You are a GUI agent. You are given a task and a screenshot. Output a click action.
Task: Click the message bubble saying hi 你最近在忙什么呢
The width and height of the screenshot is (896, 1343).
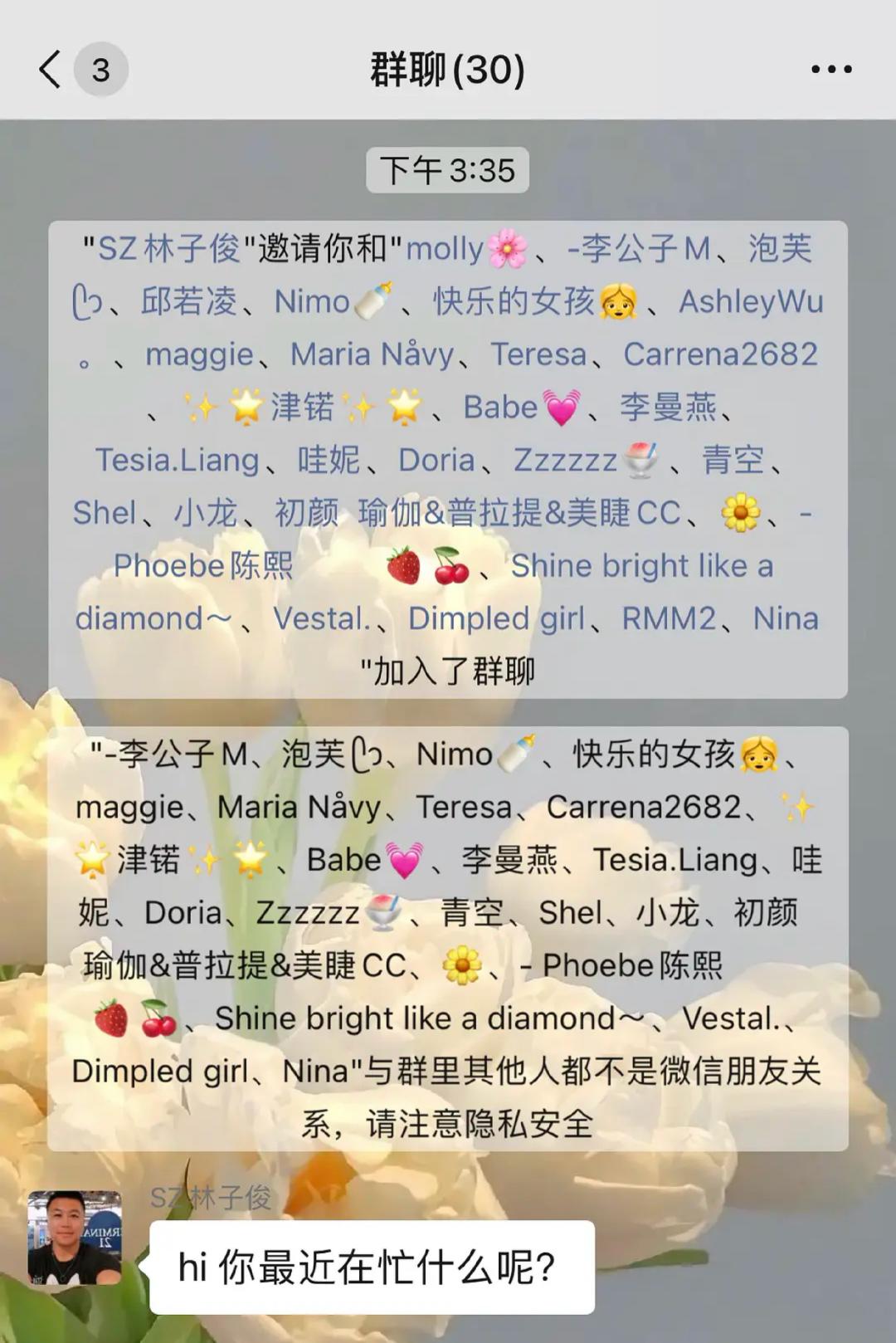[x=365, y=1267]
